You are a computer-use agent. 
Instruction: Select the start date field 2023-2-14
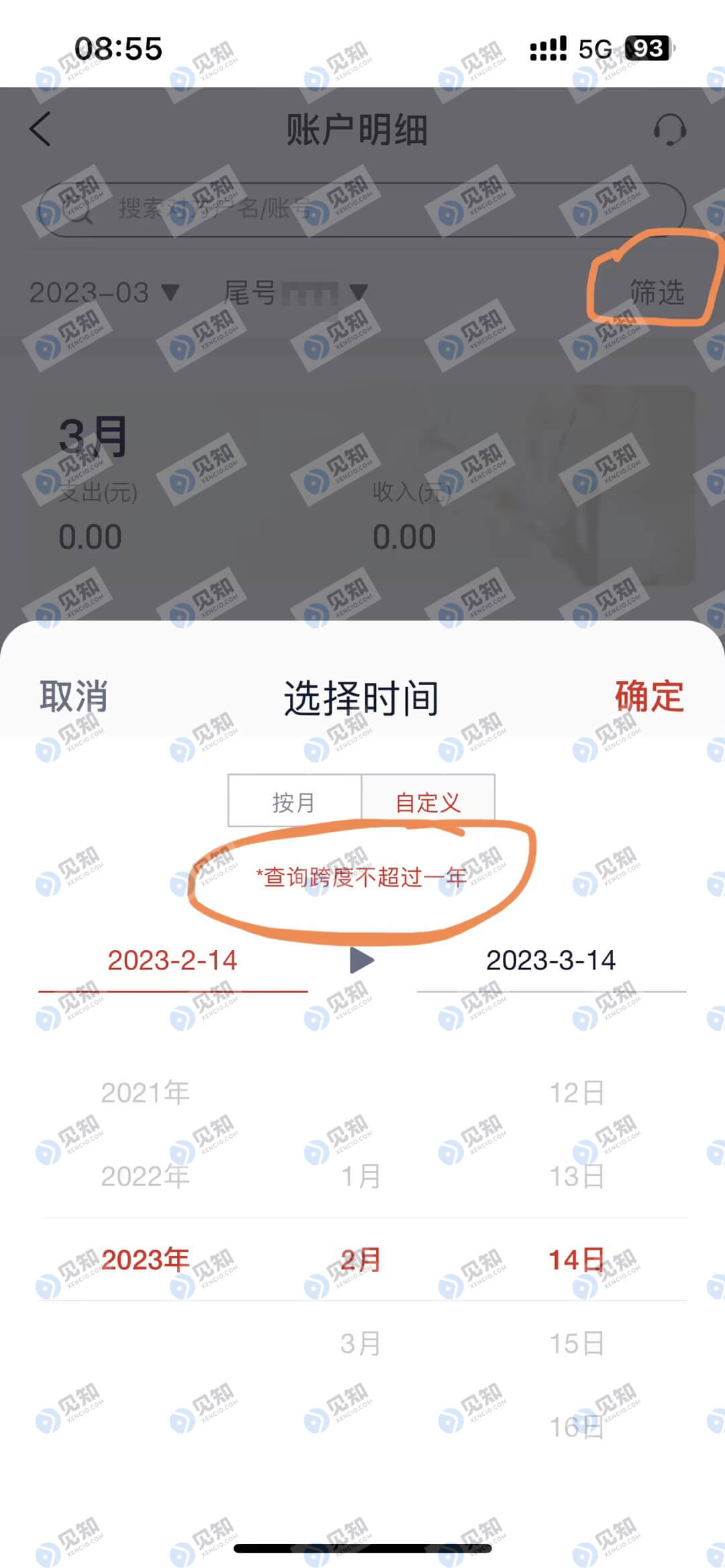[x=173, y=961]
